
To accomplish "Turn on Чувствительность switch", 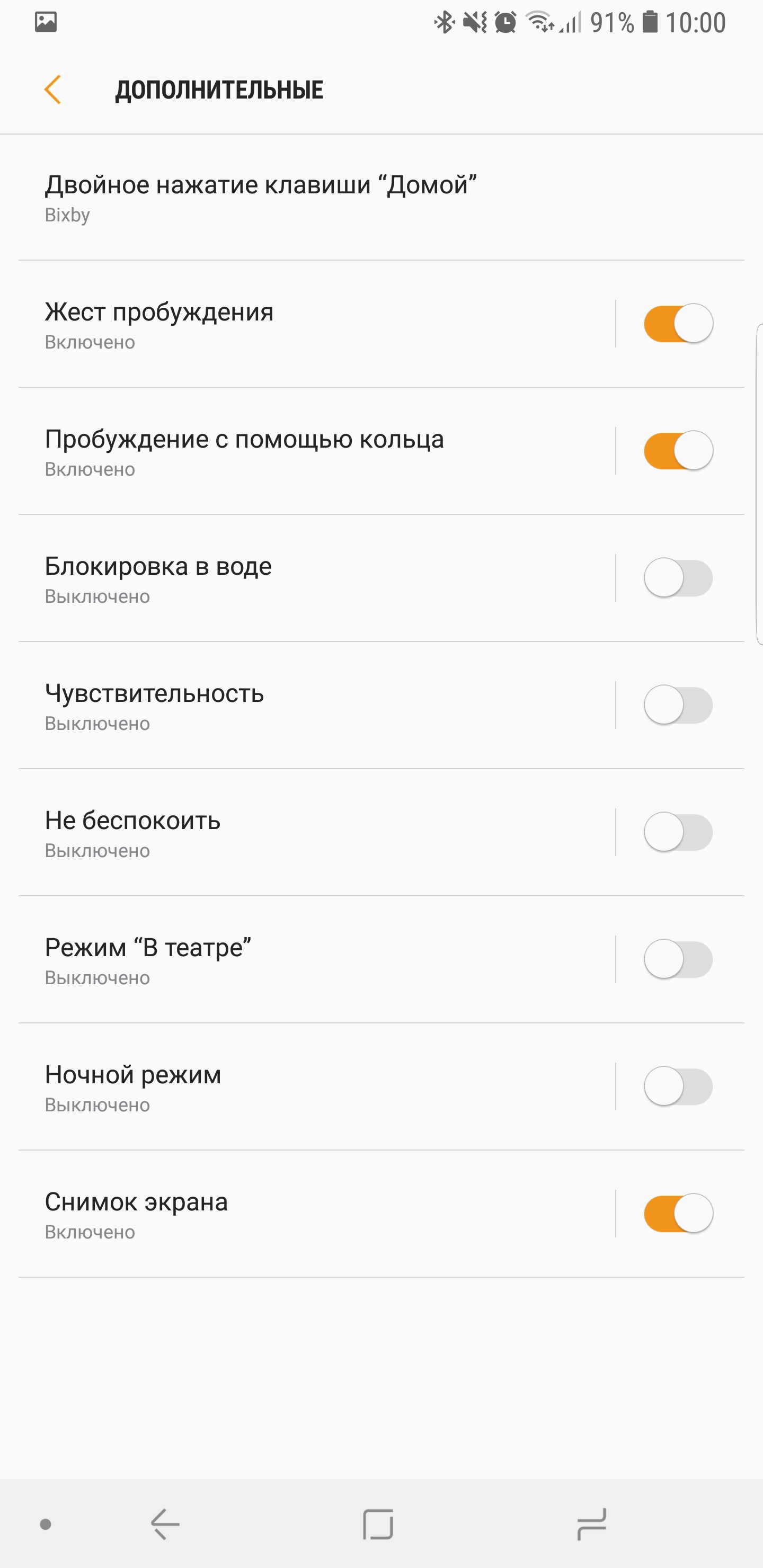I will coord(678,706).
